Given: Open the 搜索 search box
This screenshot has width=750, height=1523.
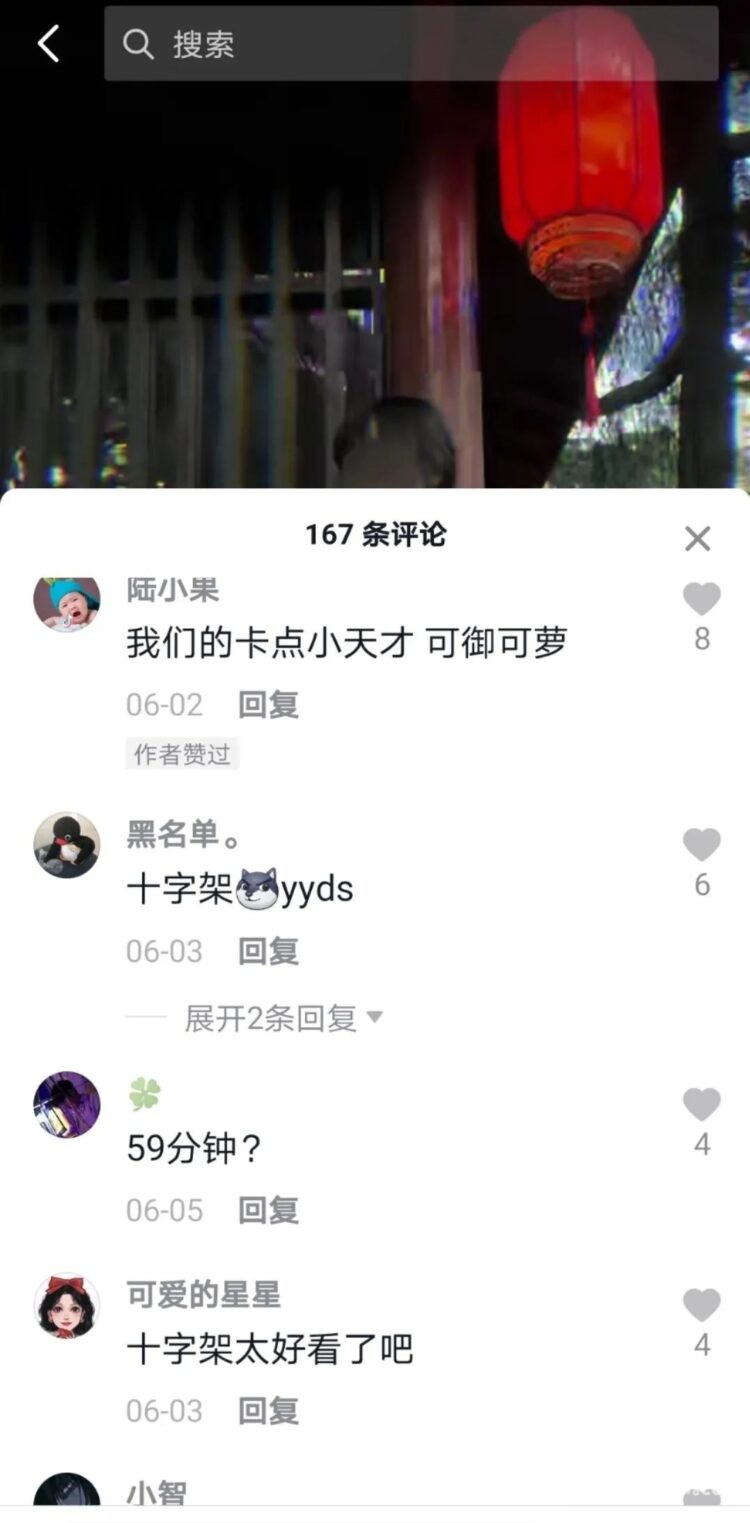Looking at the screenshot, I should click(x=410, y=44).
